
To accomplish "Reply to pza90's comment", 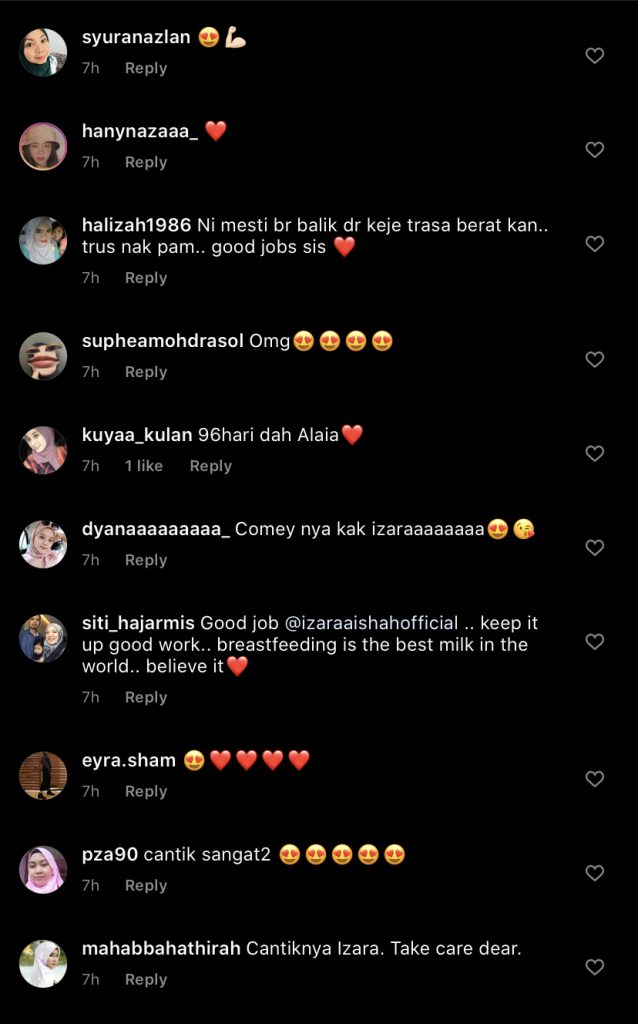I will (x=146, y=885).
